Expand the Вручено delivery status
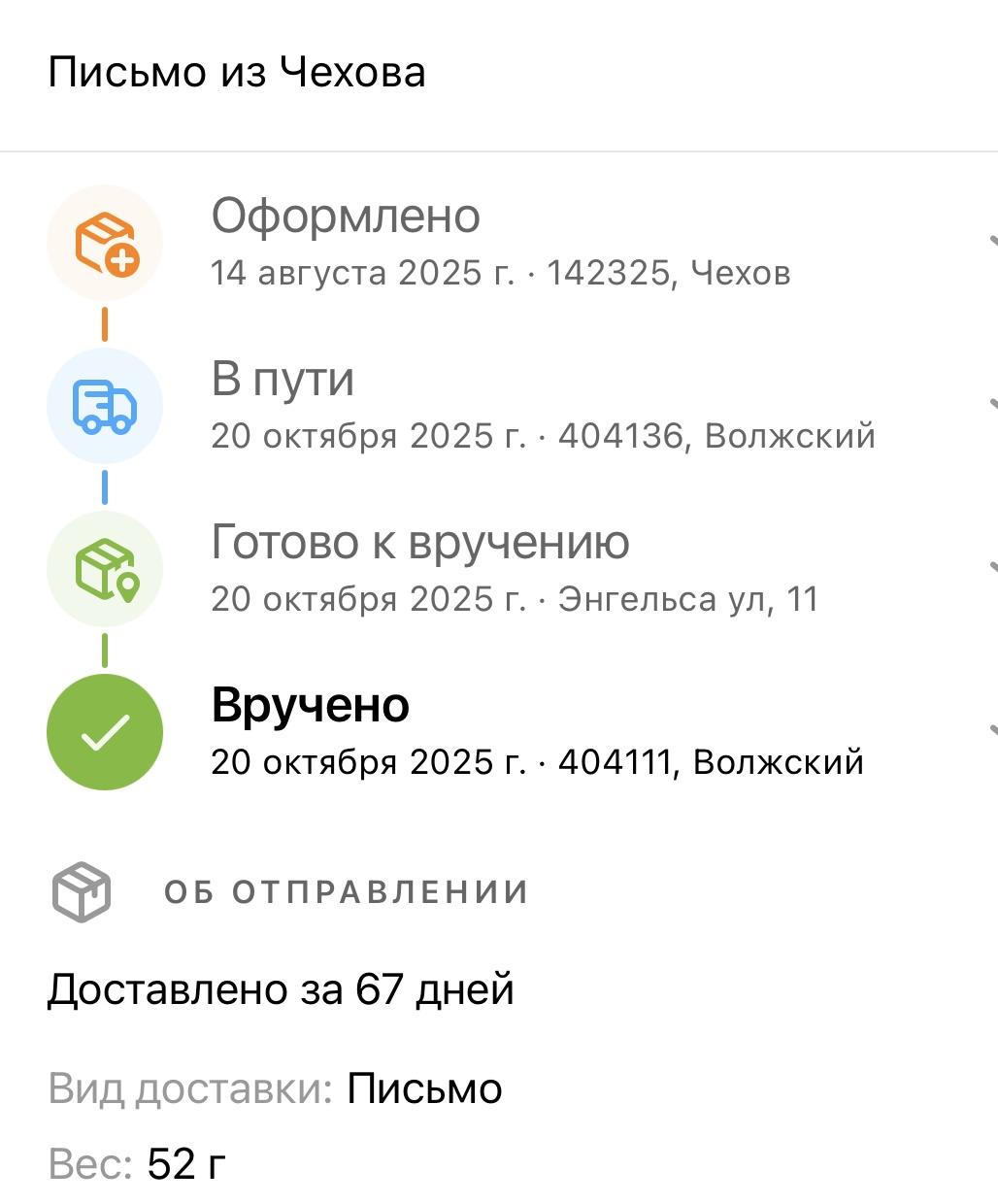 (990, 731)
